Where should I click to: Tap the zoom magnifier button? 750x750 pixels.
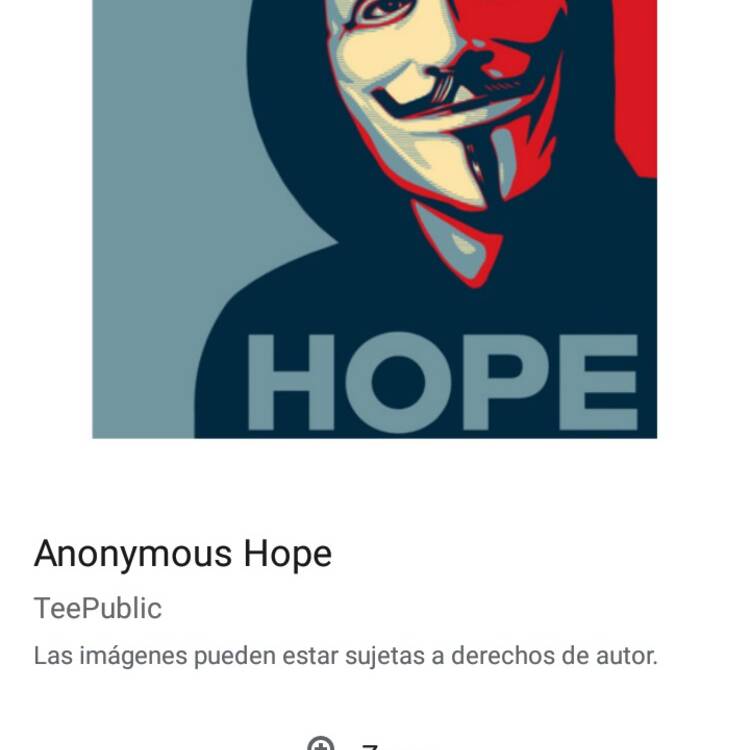click(x=320, y=744)
